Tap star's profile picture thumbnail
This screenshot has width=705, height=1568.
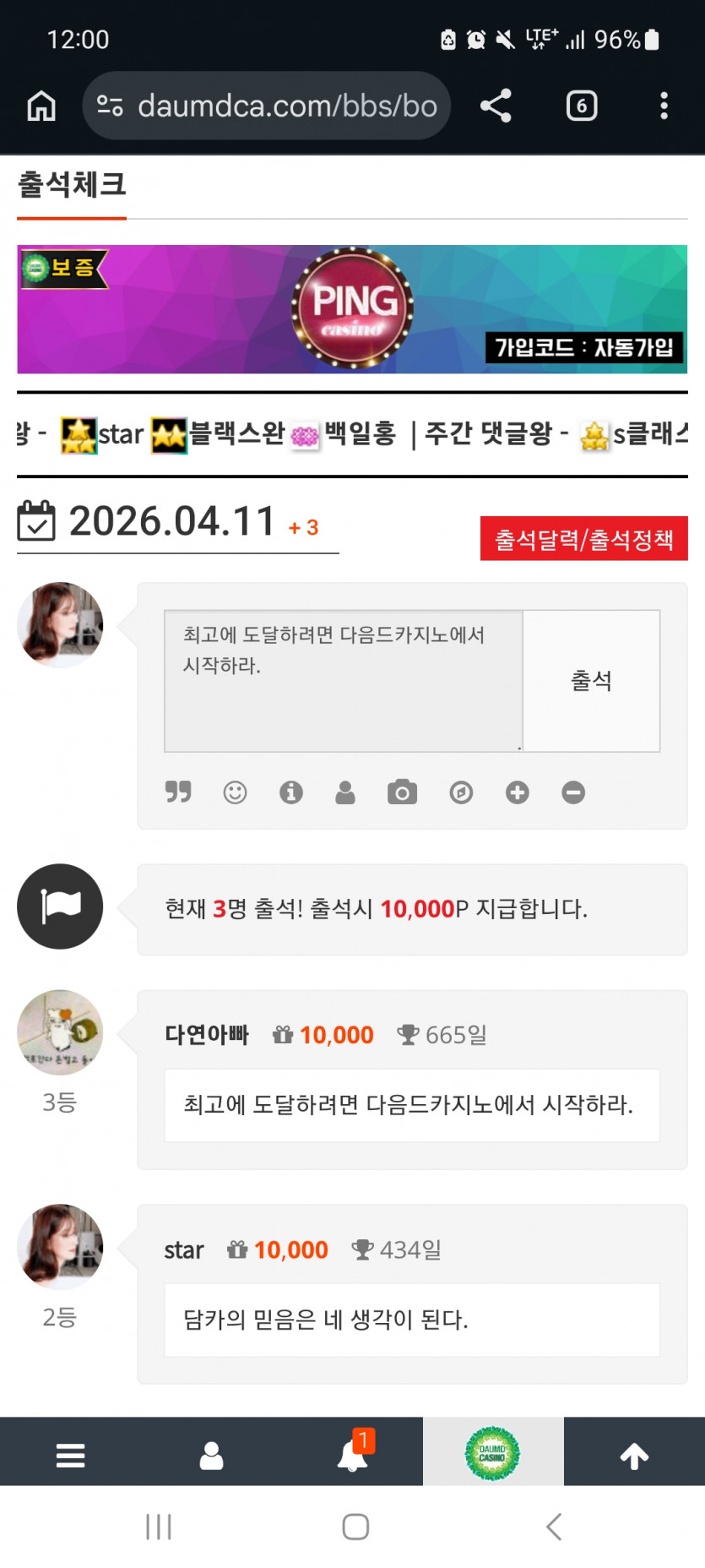(60, 1246)
